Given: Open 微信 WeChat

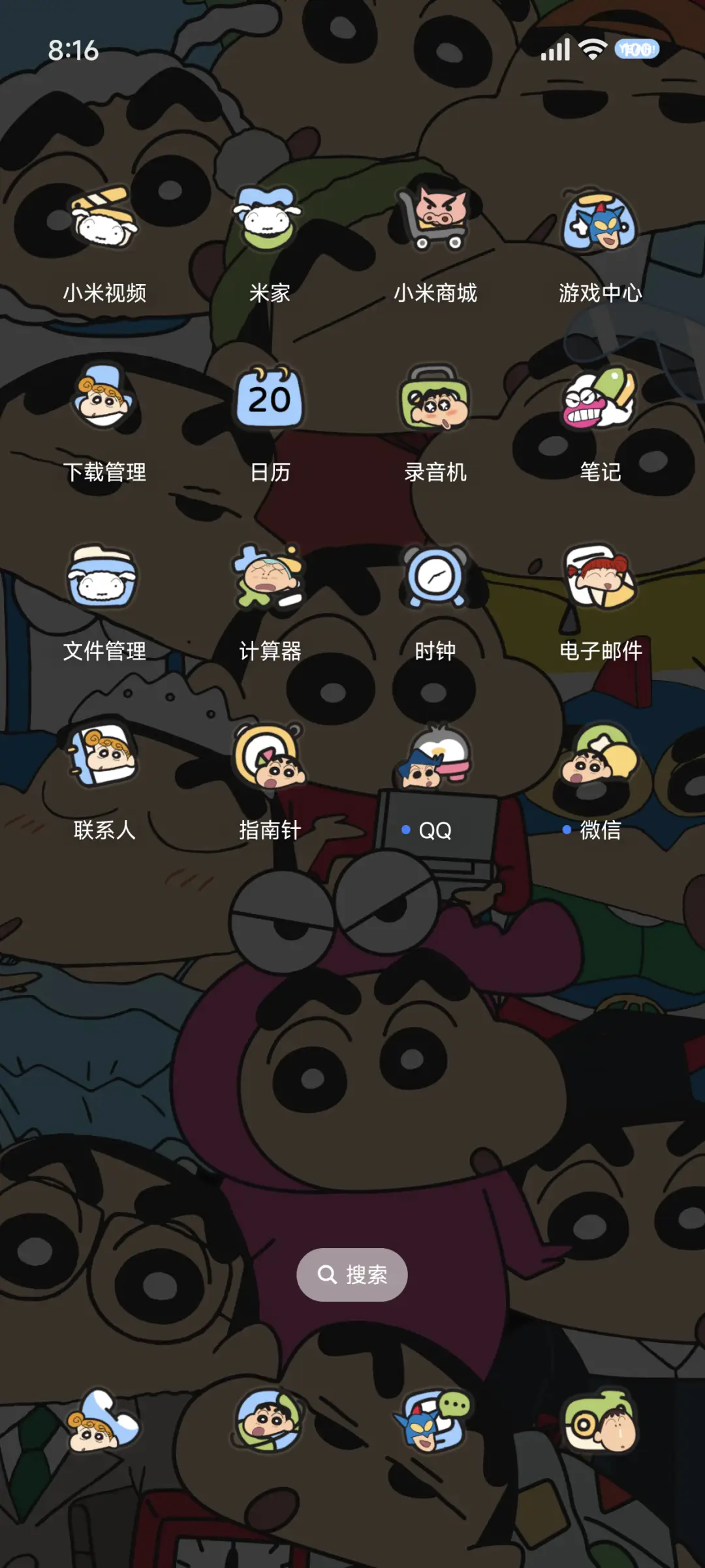Looking at the screenshot, I should pos(600,760).
